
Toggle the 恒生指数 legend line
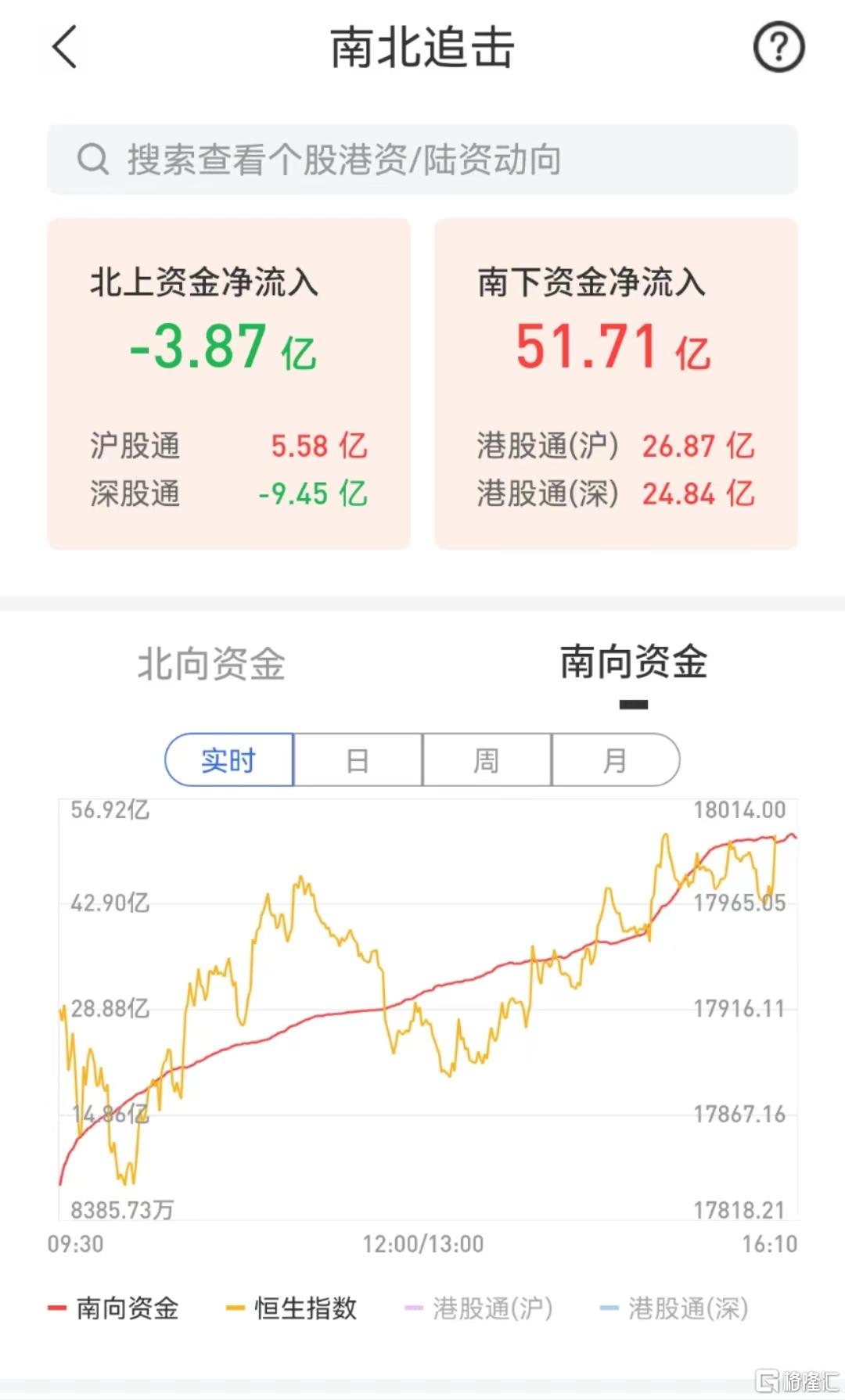tap(292, 1308)
